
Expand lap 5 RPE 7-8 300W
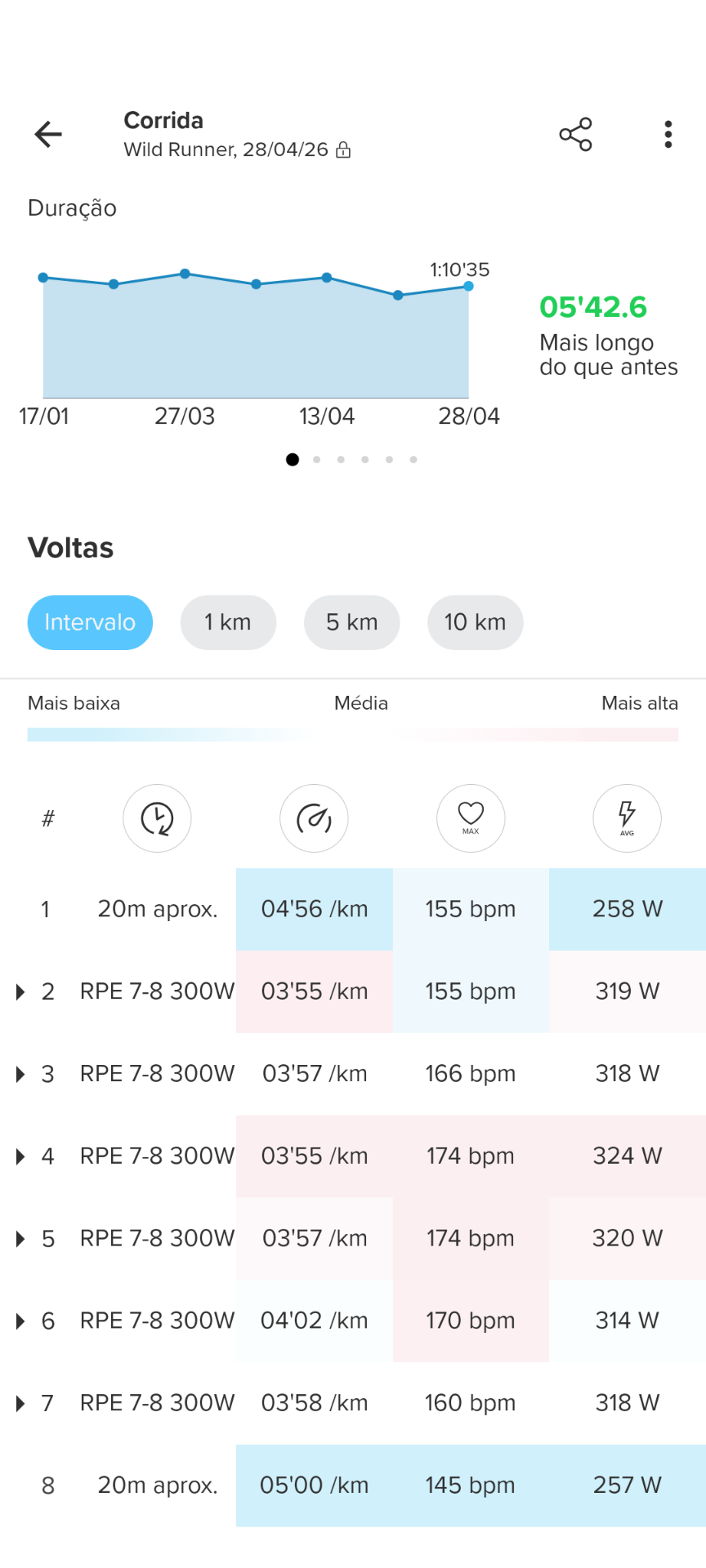pos(21,1239)
